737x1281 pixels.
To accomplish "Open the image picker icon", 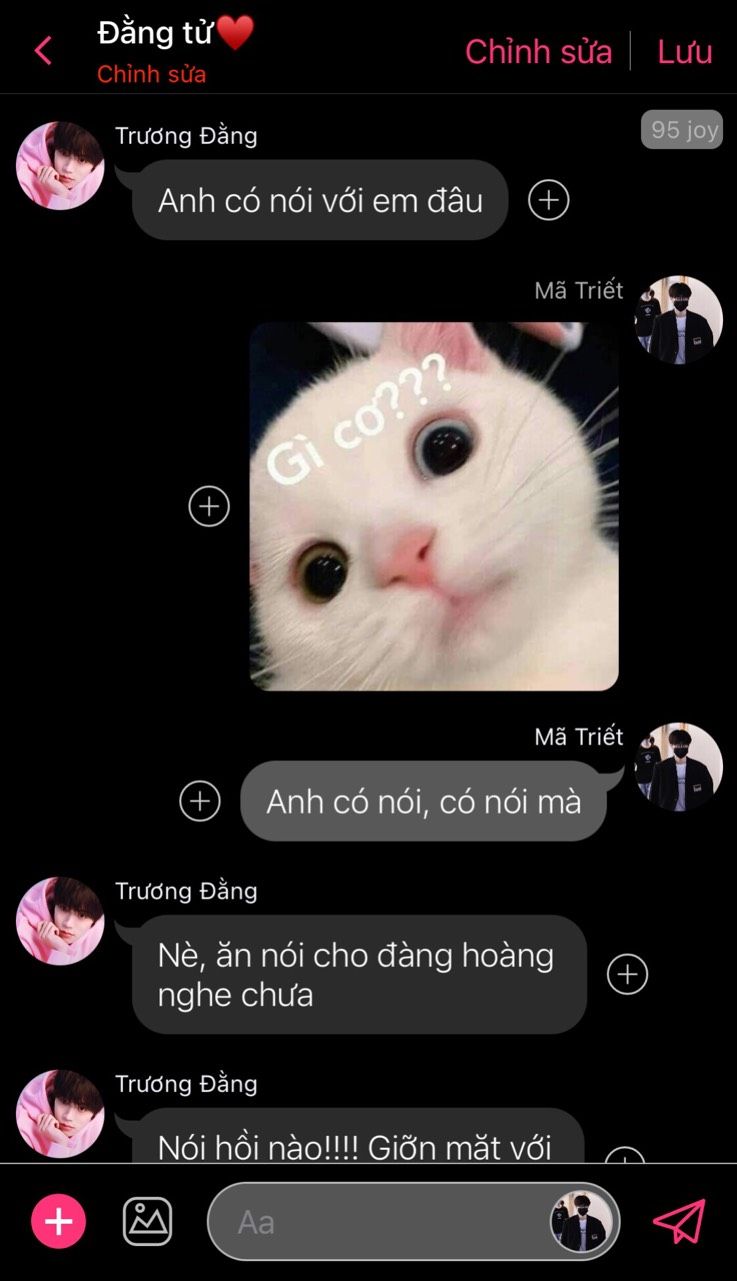I will (x=148, y=1221).
